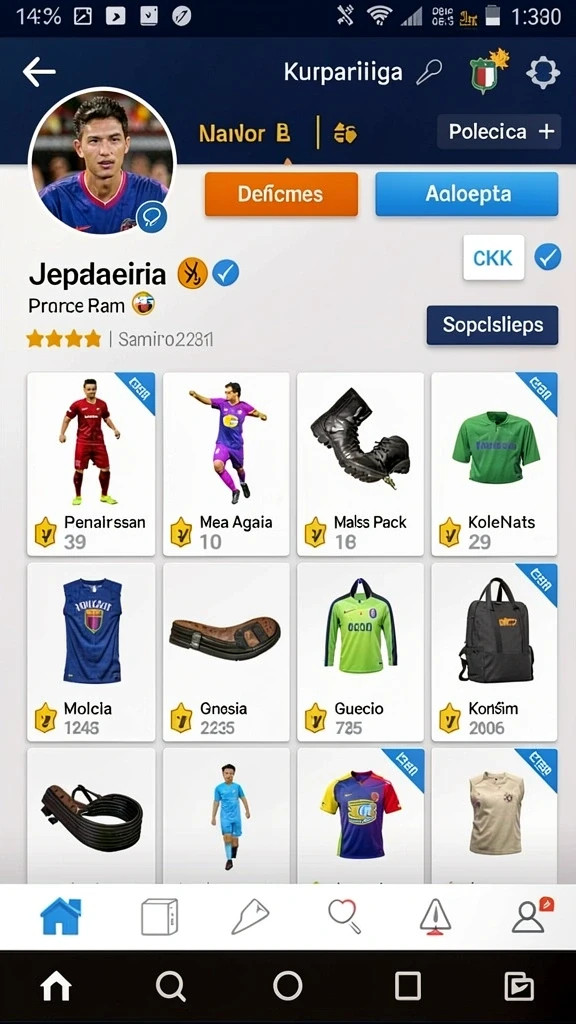Screen dimensions: 576x1024
Task: Open the KoleNats green shirt card
Action: 494,464
